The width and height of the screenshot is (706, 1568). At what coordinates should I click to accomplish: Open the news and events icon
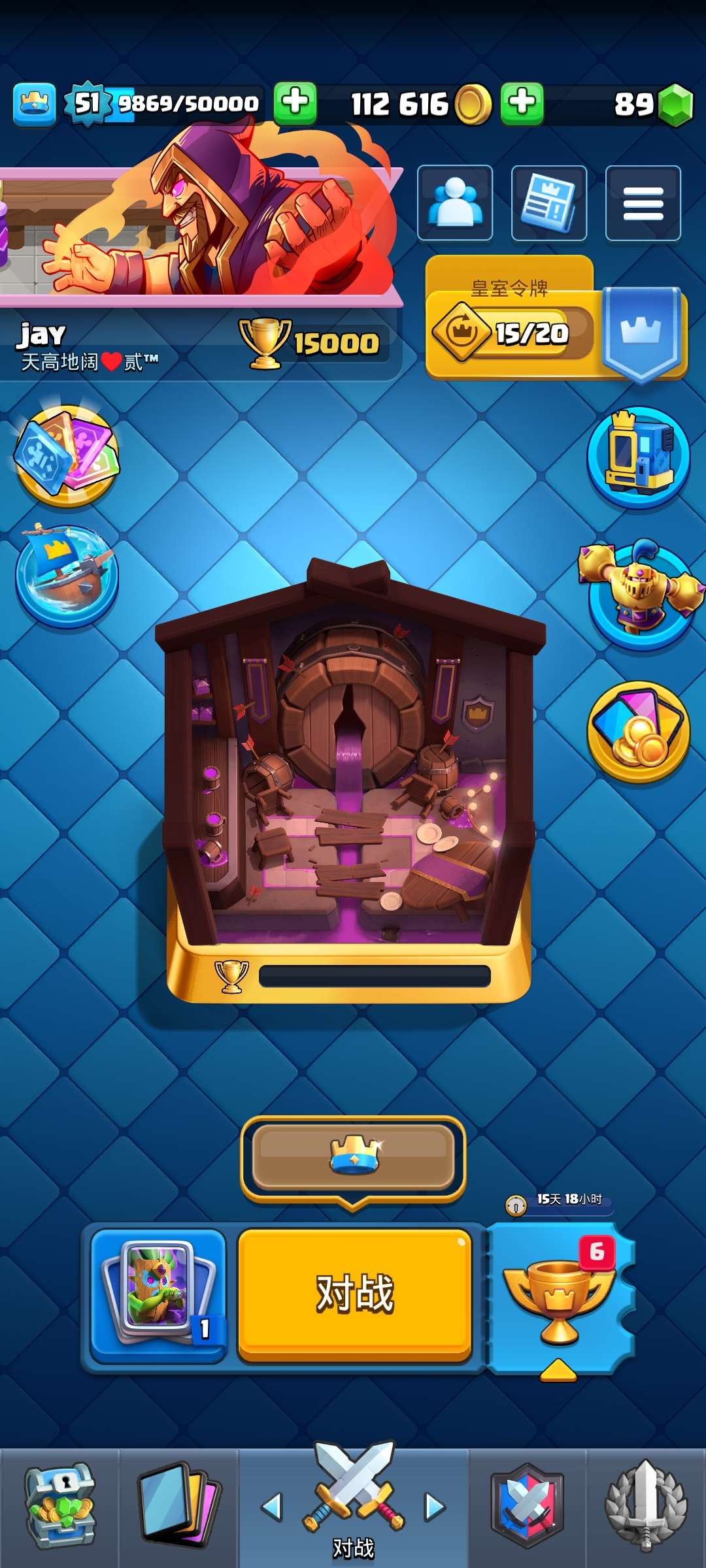(x=549, y=203)
